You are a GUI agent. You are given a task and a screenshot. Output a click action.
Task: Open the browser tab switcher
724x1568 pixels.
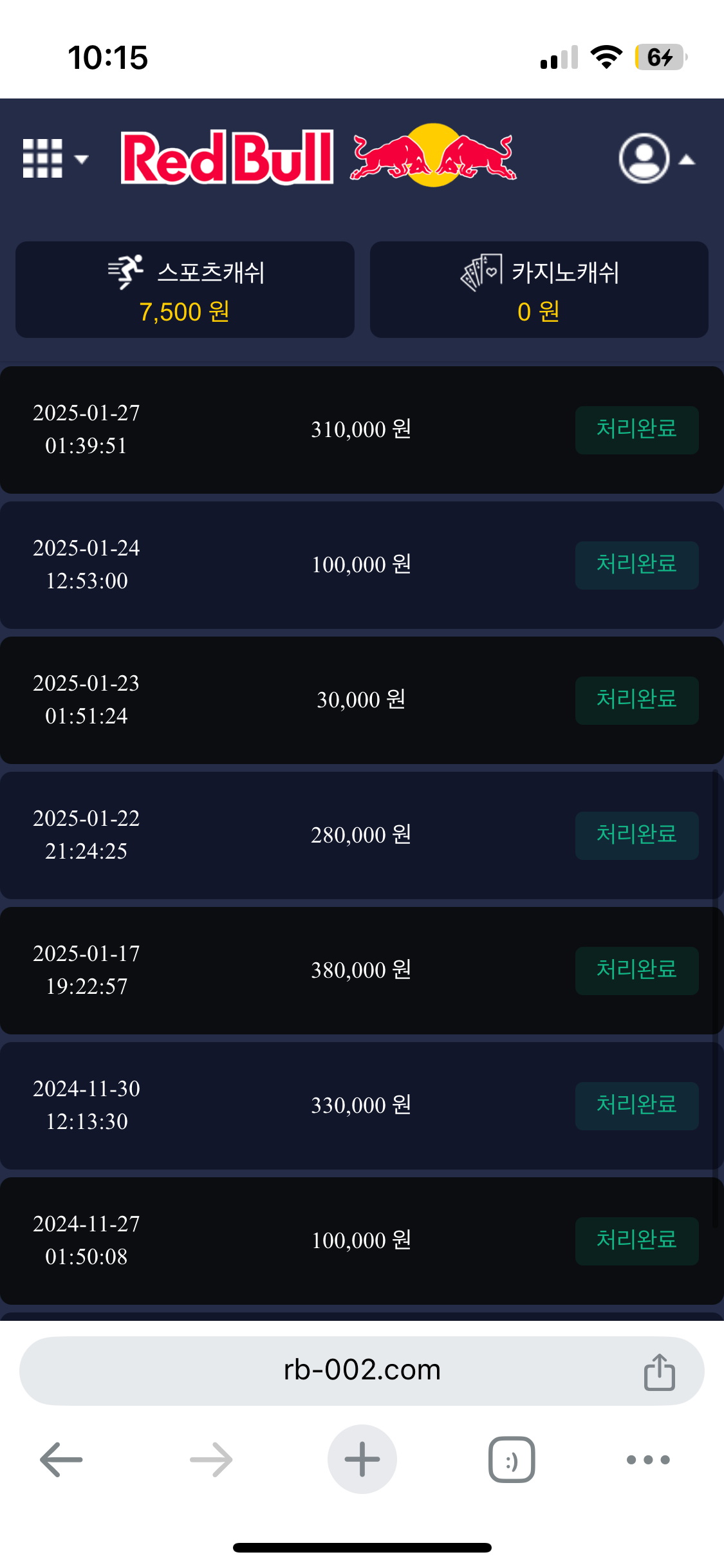[512, 1459]
